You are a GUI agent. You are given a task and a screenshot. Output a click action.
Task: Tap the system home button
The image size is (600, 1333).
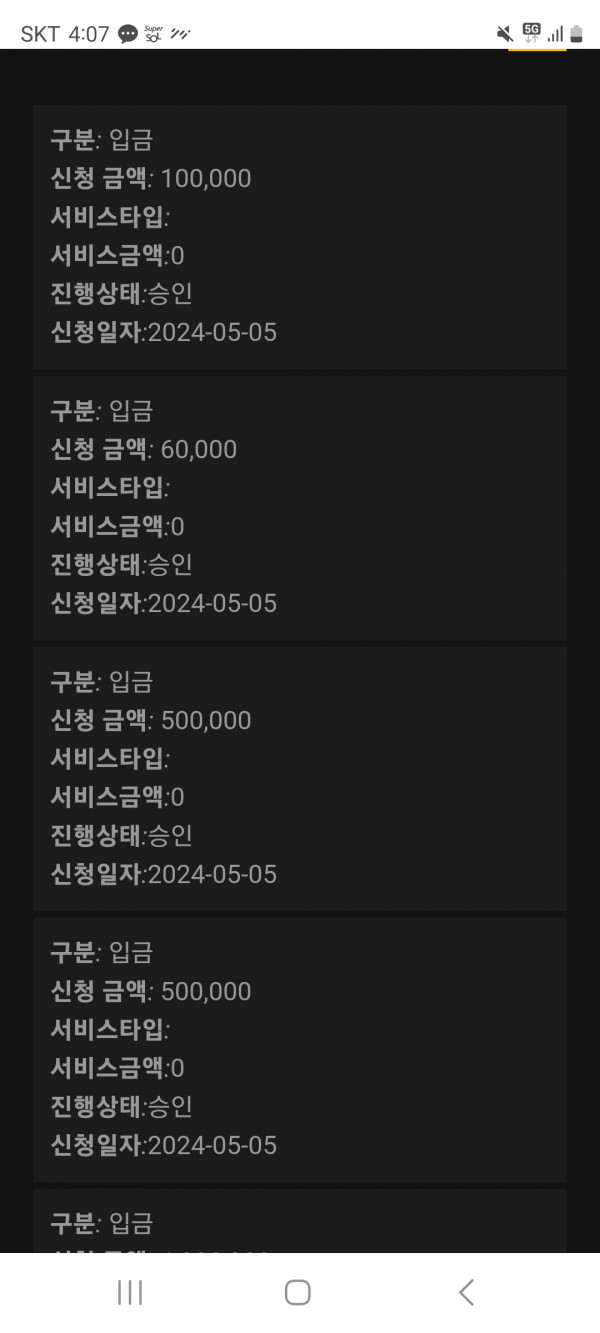click(297, 1292)
